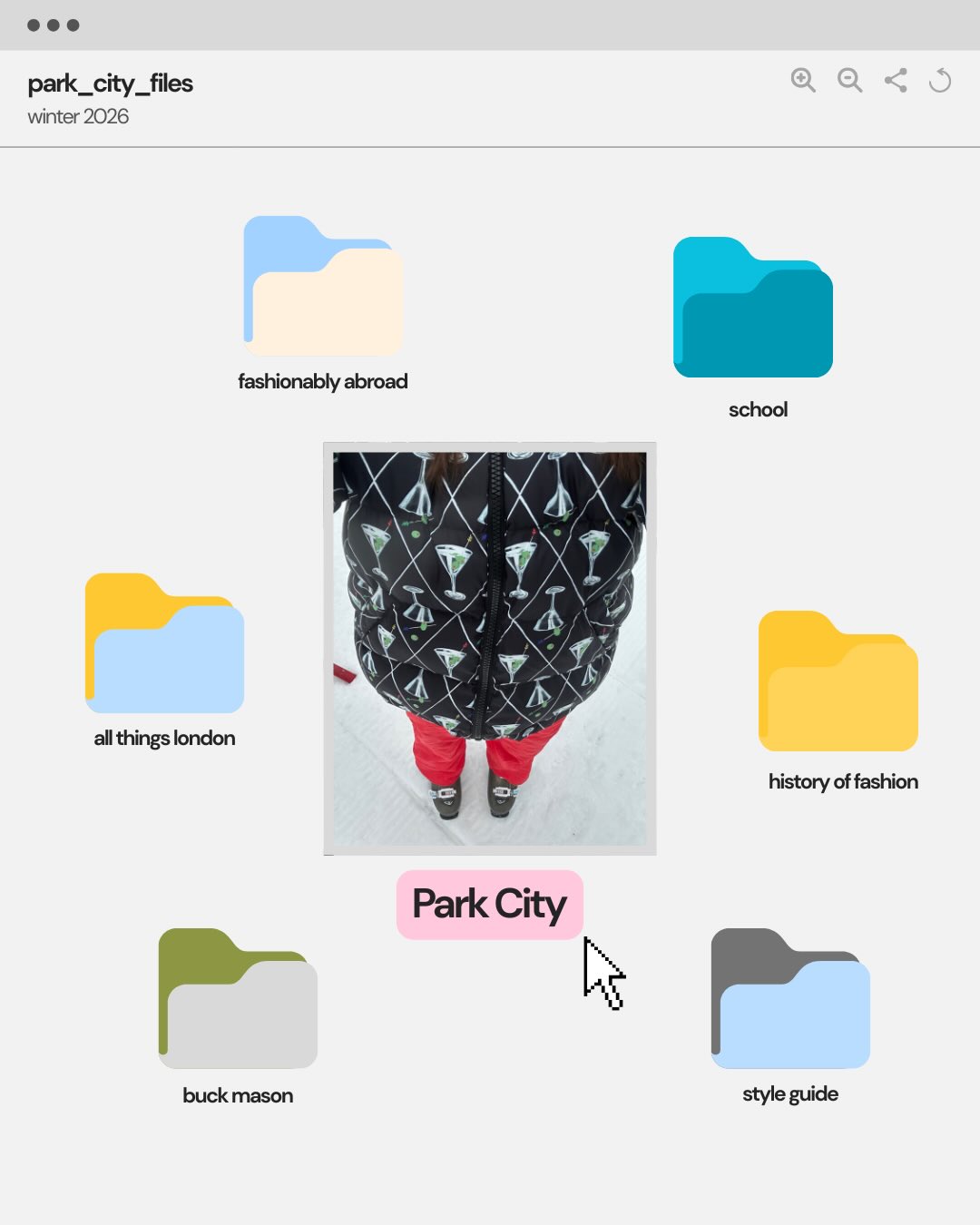Image resolution: width=980 pixels, height=1225 pixels.
Task: Click the refresh history icon
Action: coord(942,81)
